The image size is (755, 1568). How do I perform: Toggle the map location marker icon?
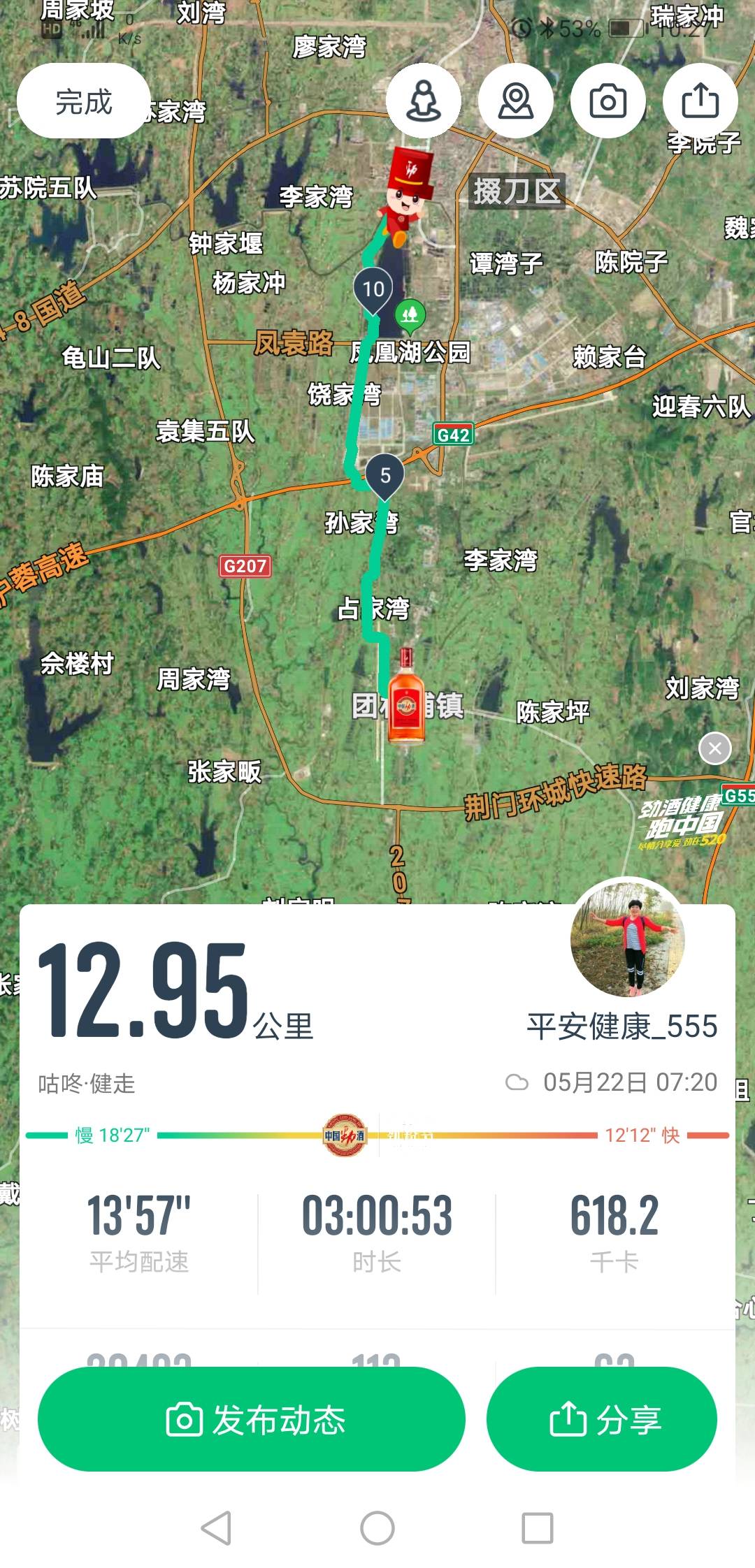[516, 101]
